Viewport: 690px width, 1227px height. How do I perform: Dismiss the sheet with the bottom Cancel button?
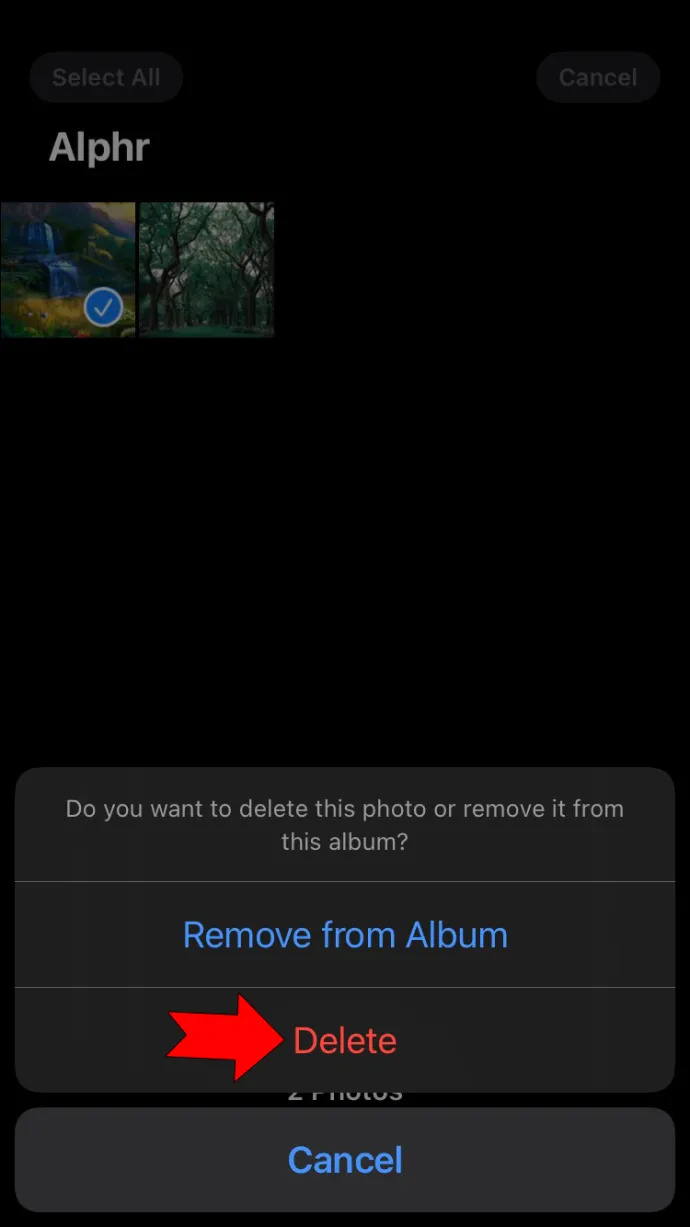pyautogui.click(x=345, y=1160)
